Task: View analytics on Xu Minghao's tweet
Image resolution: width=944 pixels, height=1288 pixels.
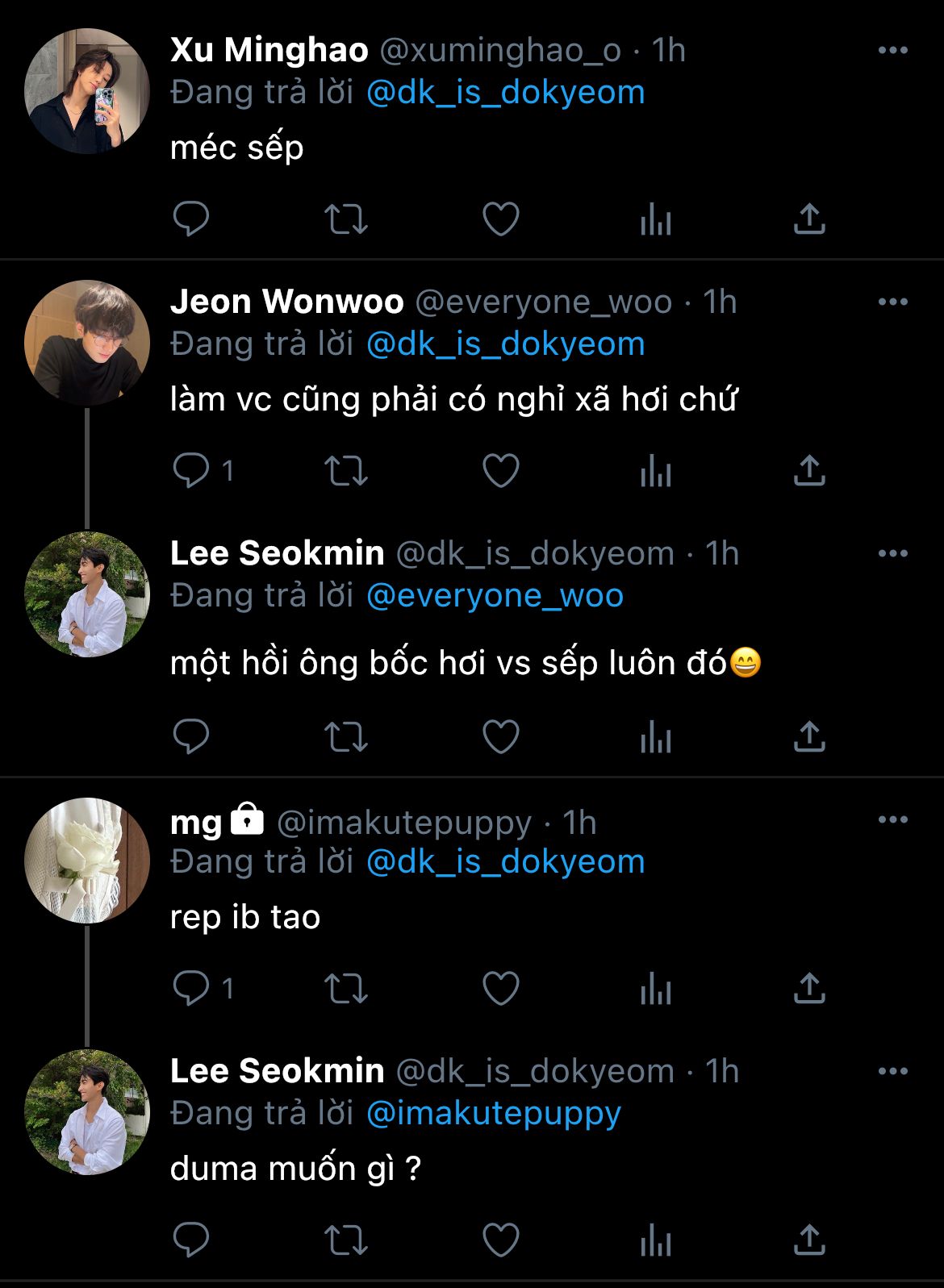Action: tap(655, 219)
